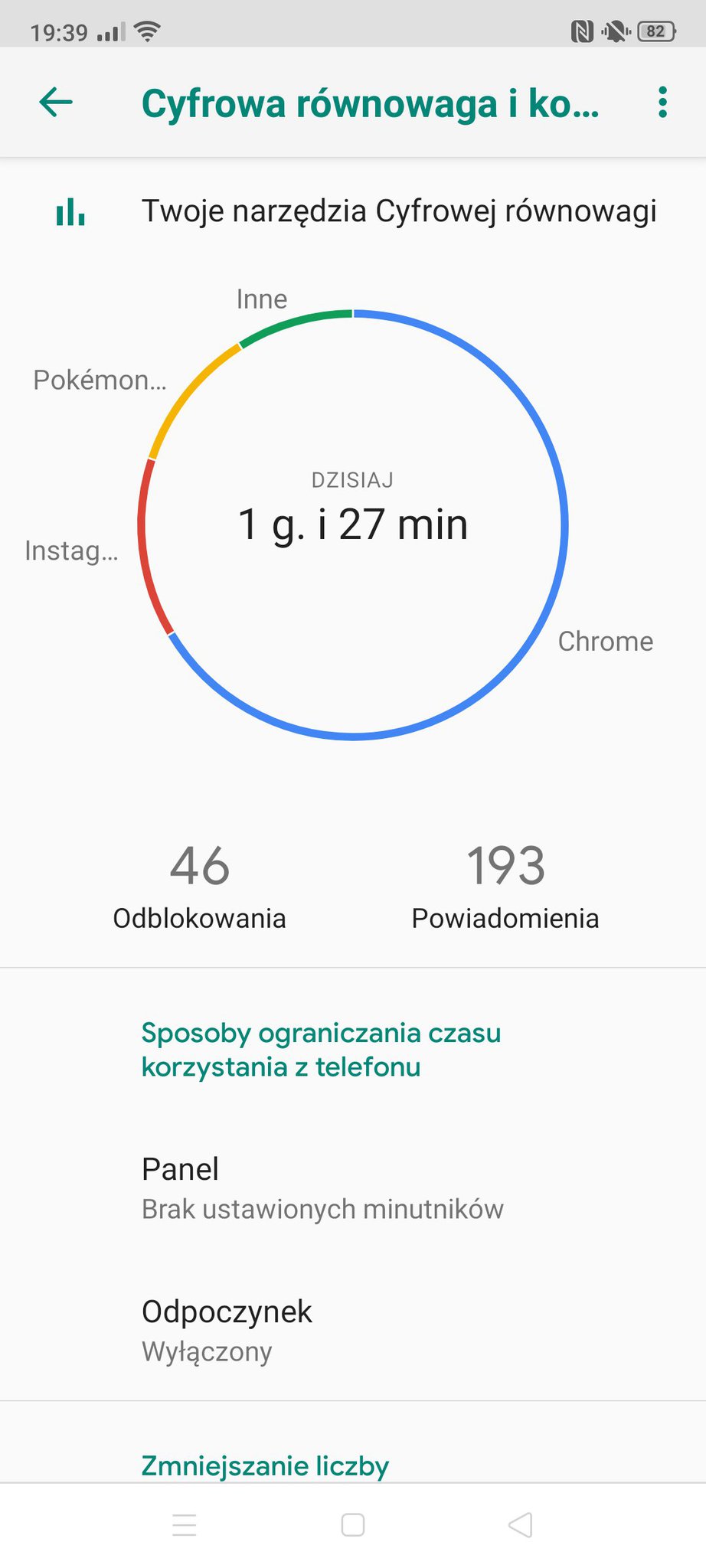Open the three-dot overflow menu

click(x=662, y=102)
